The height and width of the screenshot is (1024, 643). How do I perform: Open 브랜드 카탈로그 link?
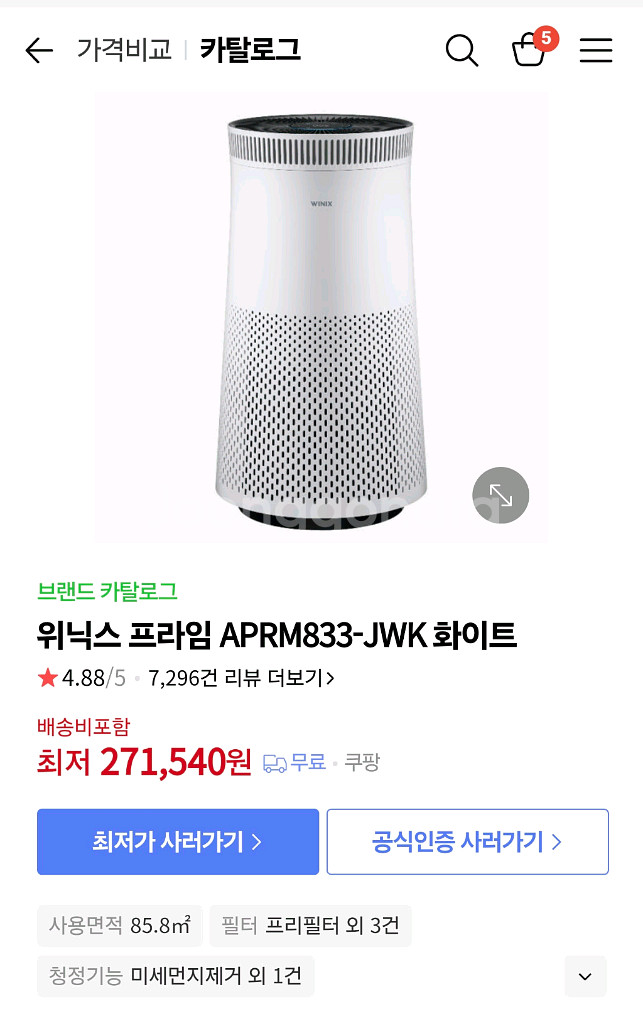click(107, 591)
